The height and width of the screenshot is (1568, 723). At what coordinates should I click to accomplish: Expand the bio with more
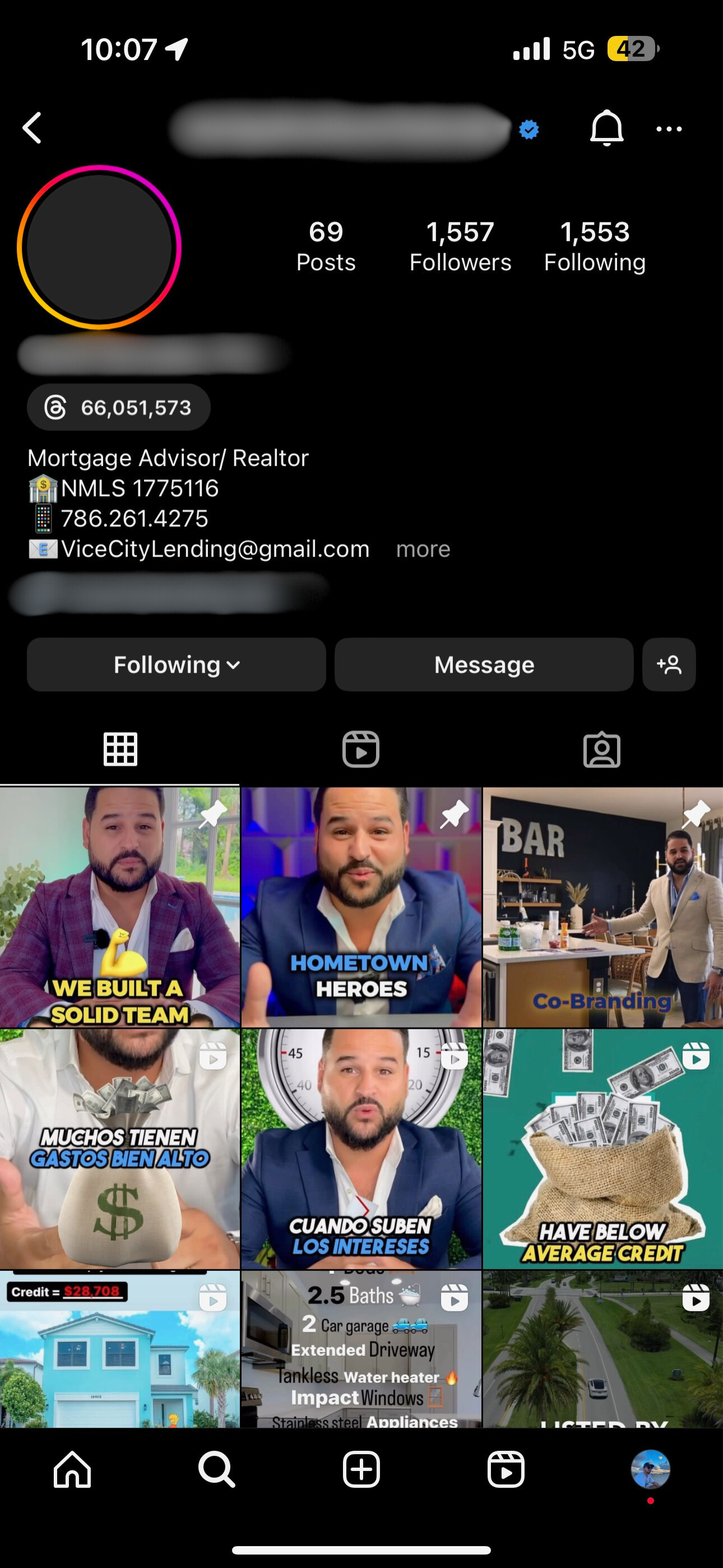(423, 549)
